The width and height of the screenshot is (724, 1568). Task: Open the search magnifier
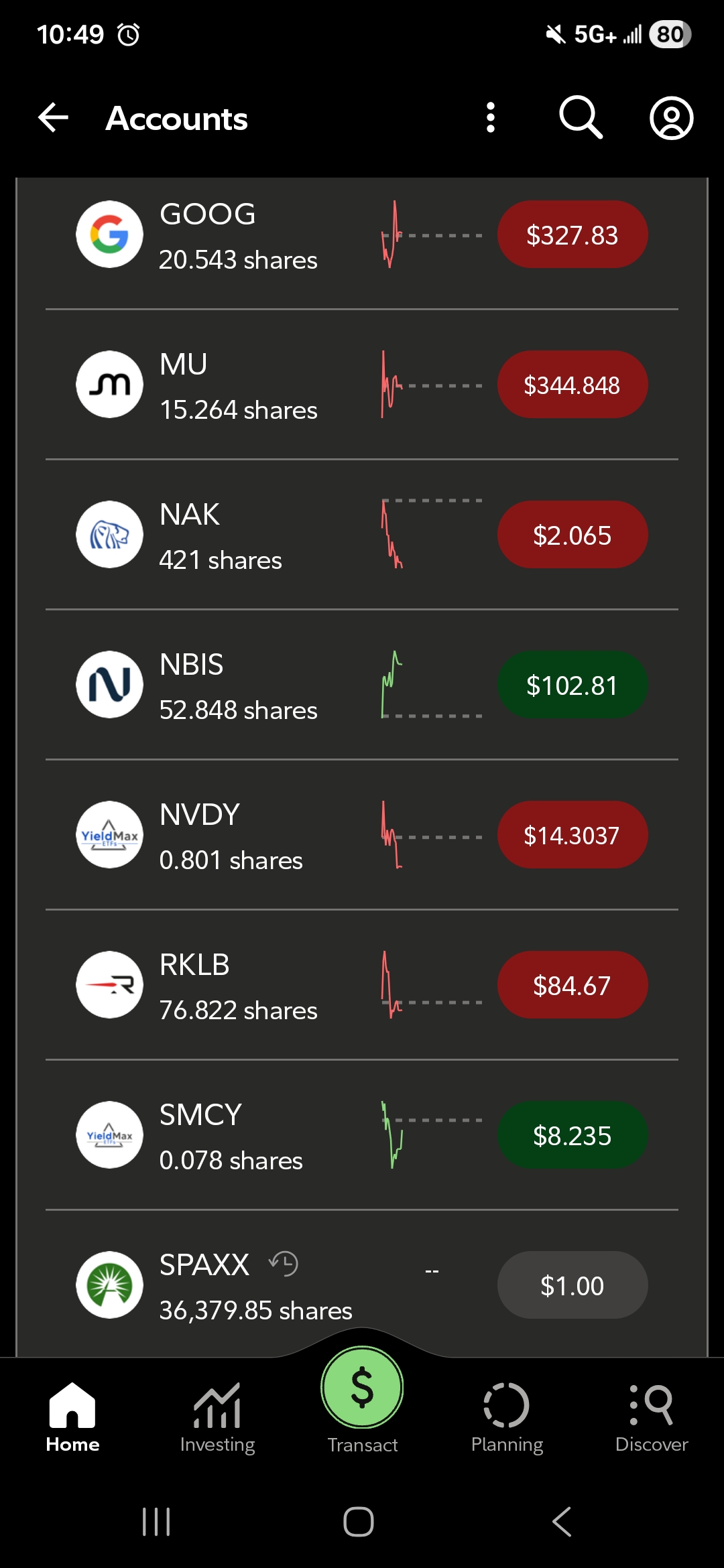point(581,118)
